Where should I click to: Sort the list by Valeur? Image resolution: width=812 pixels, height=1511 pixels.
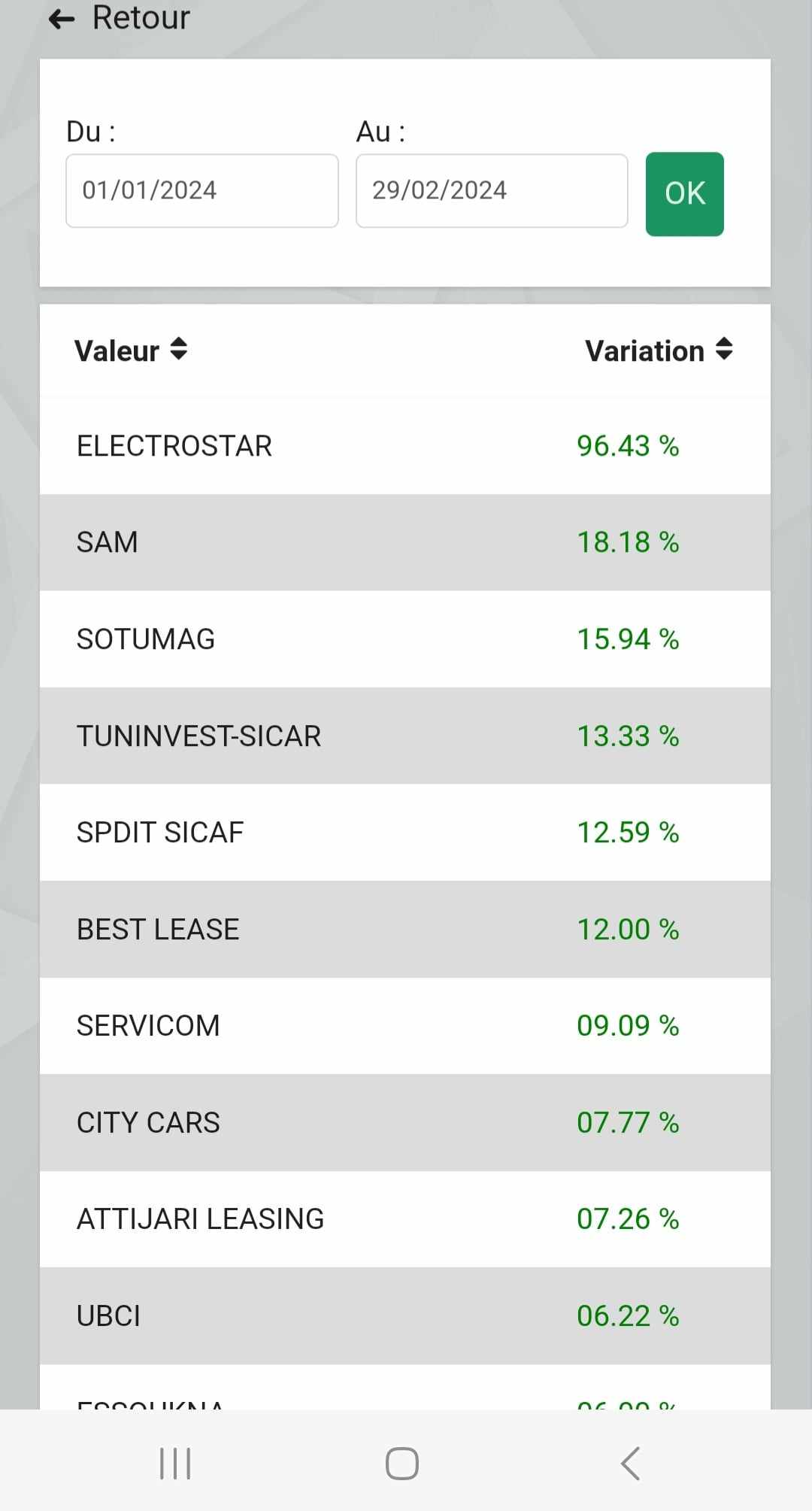point(131,350)
